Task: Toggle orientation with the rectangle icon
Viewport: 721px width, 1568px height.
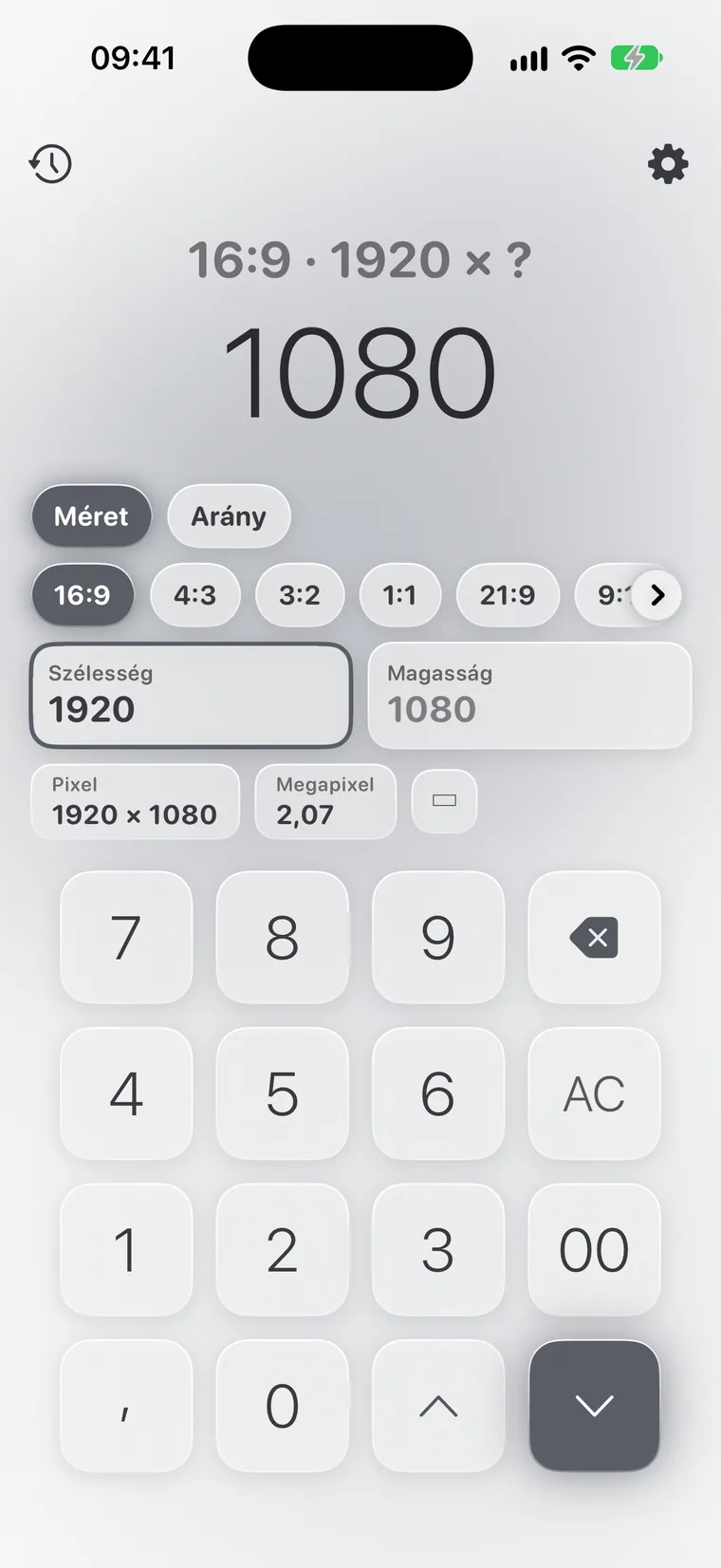Action: (444, 801)
